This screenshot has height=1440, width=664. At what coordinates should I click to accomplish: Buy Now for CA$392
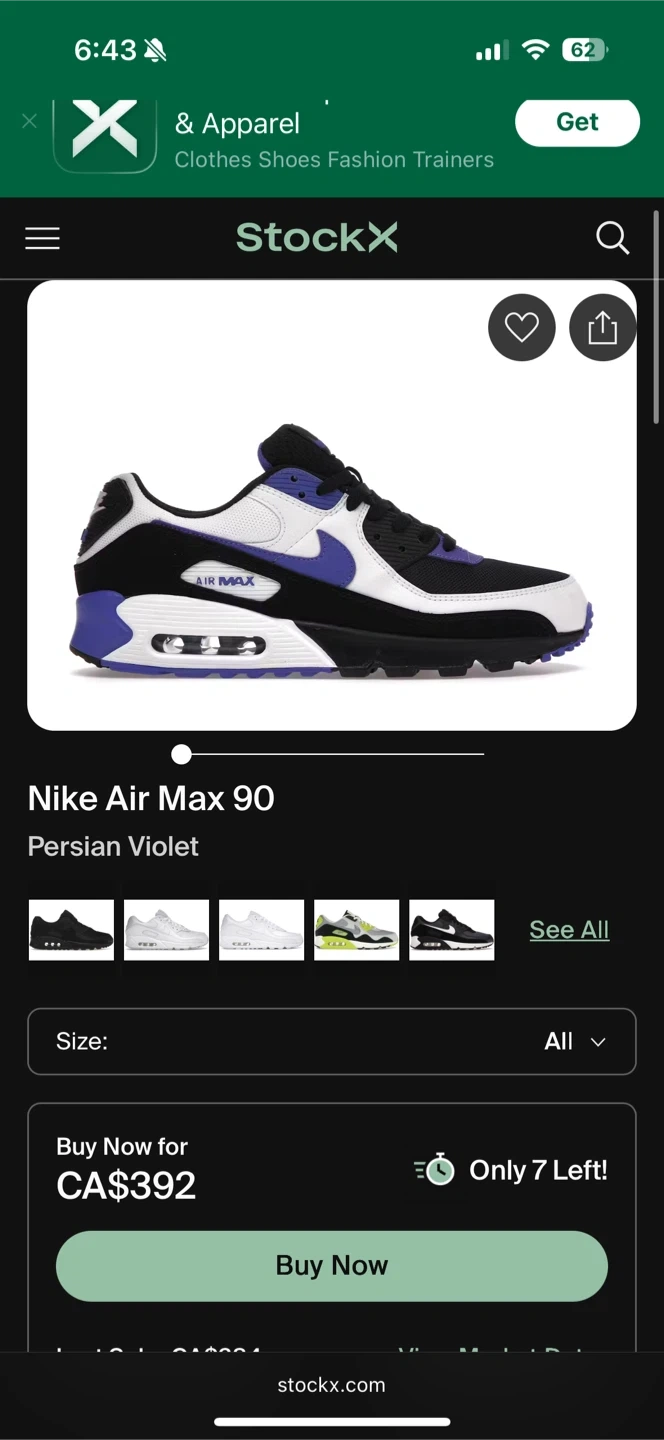tap(332, 1265)
